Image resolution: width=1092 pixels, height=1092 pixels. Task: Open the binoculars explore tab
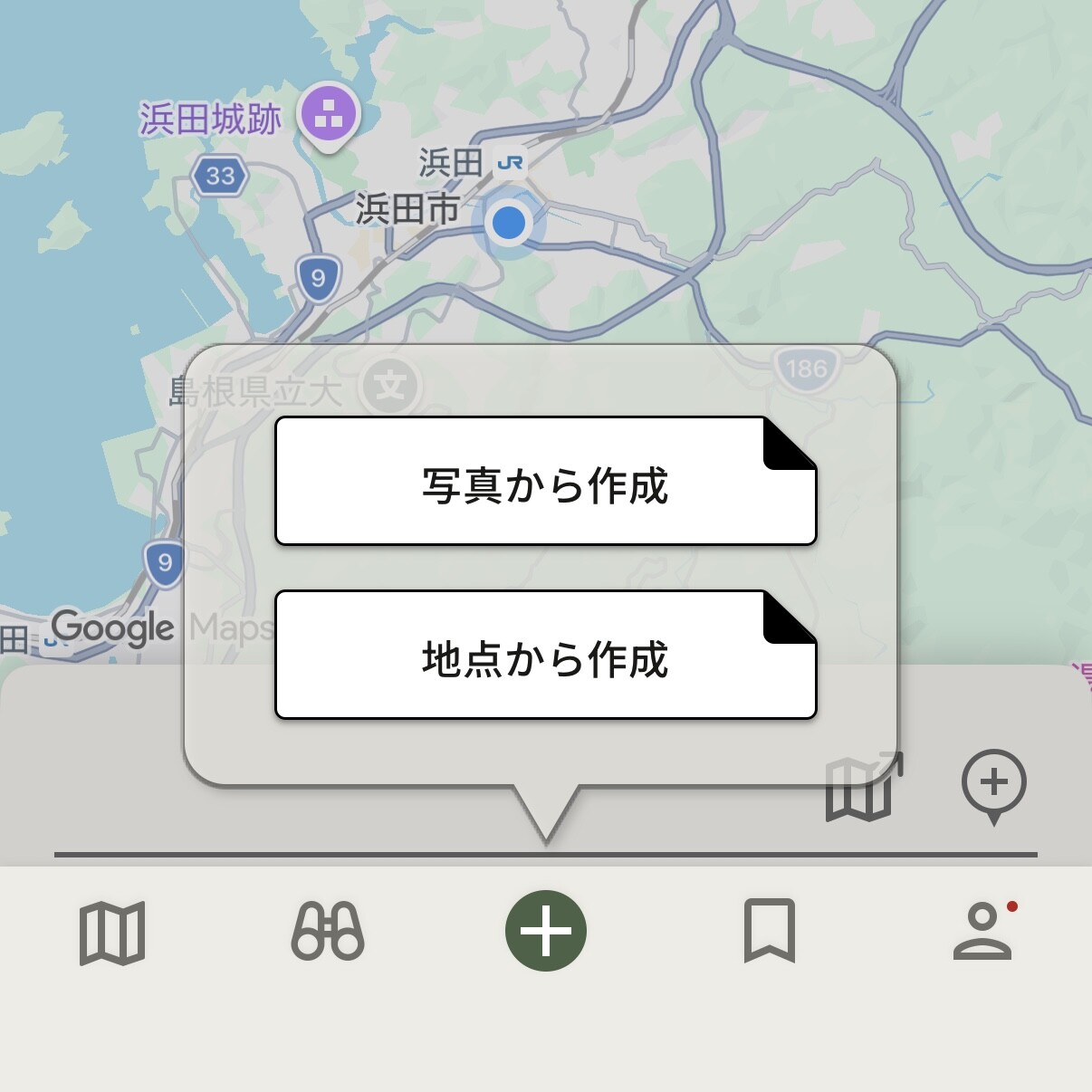[328, 932]
